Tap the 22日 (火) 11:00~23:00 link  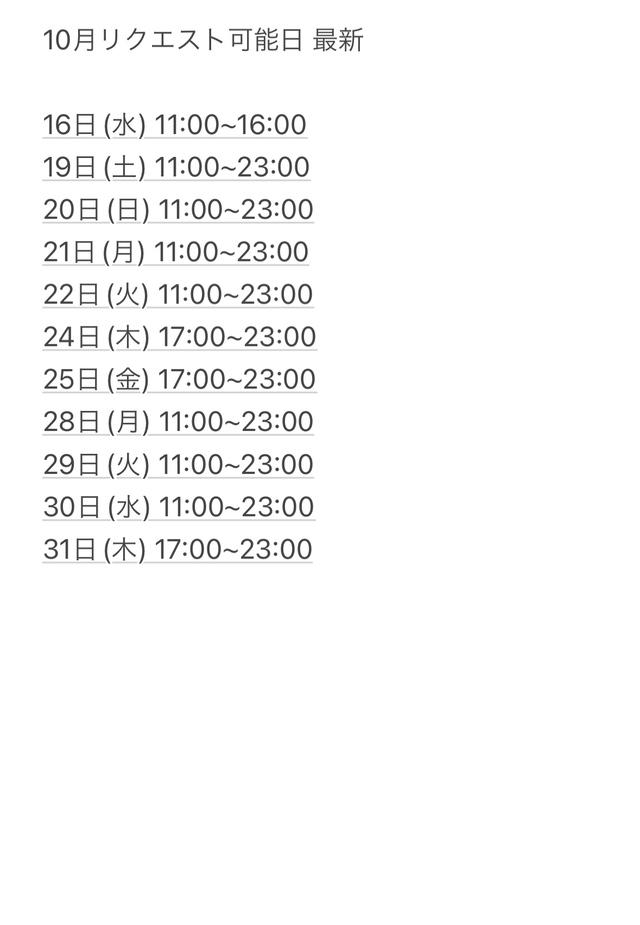tap(178, 295)
